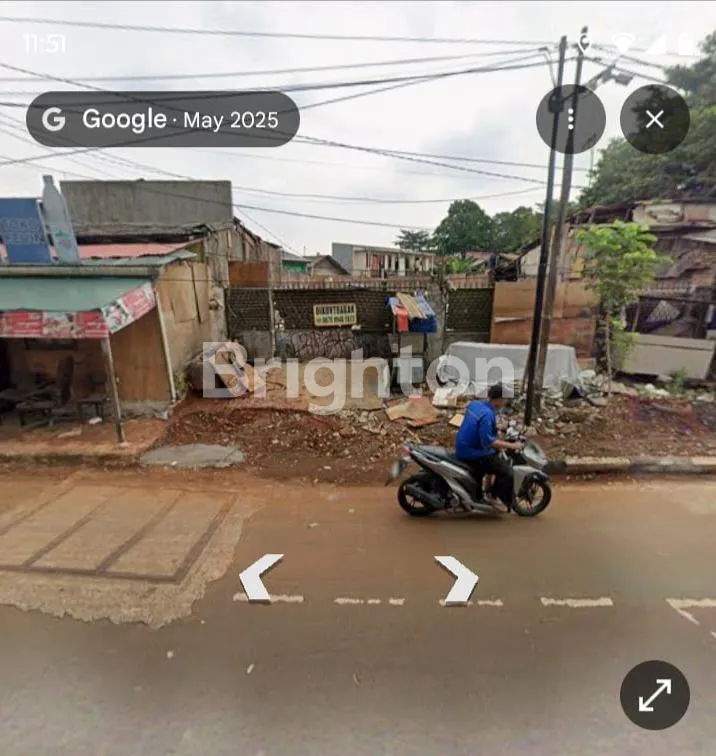Image resolution: width=716 pixels, height=756 pixels.
Task: Expand Street View to fullscreen
Action: tap(654, 695)
